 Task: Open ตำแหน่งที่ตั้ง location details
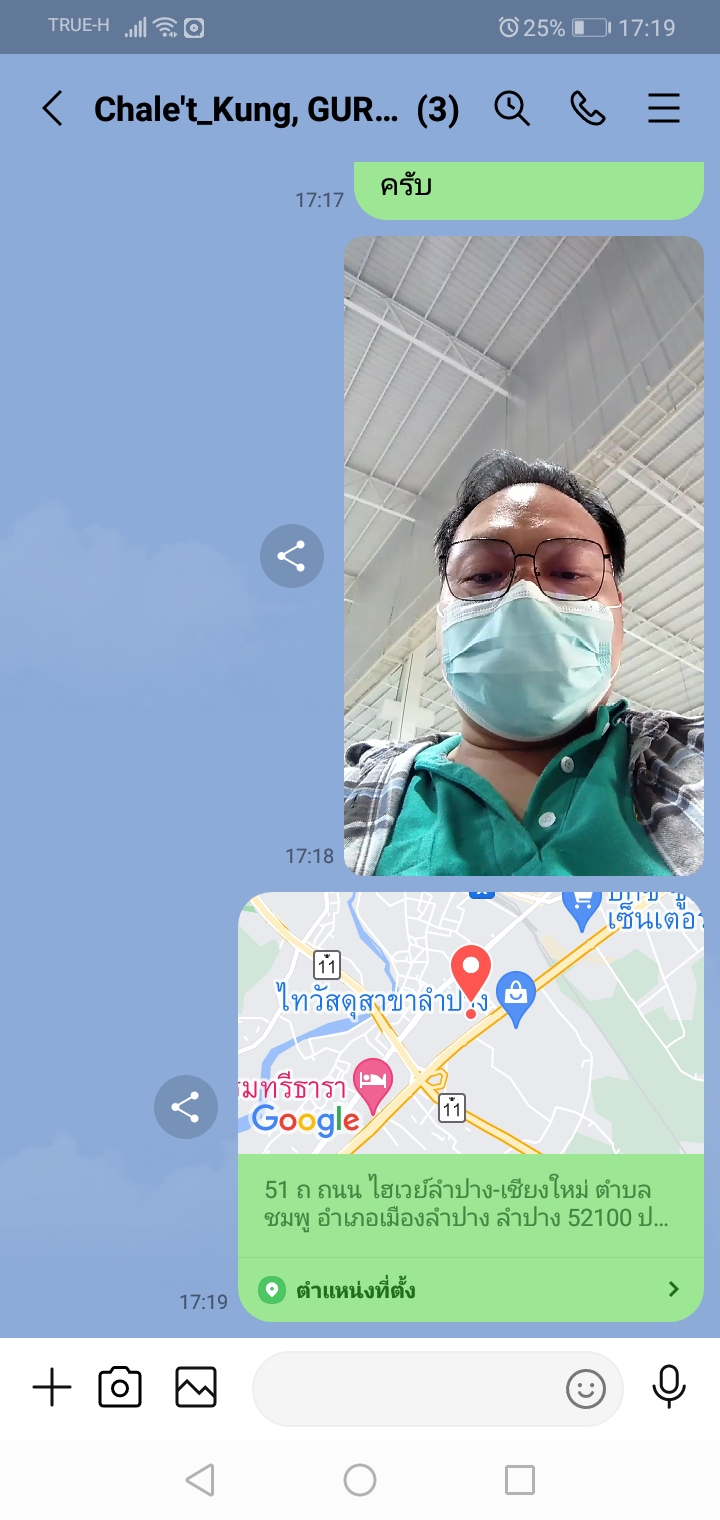click(470, 1290)
